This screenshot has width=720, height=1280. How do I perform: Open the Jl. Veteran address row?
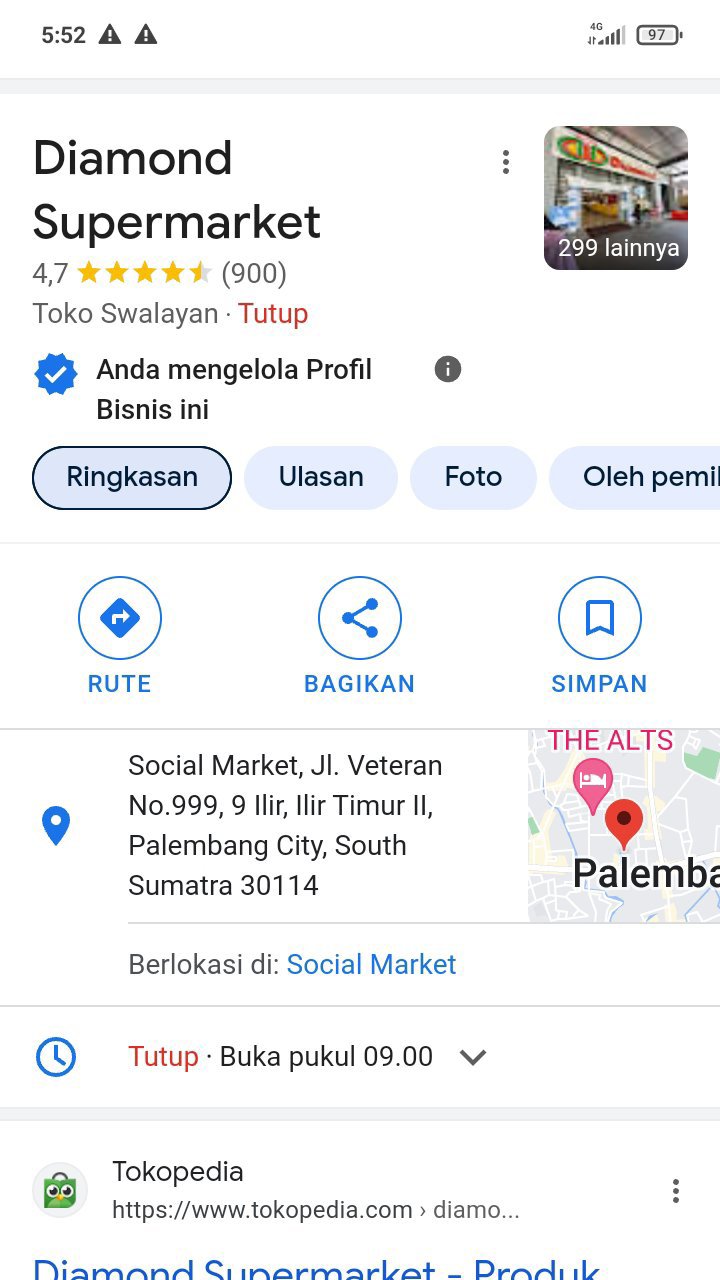pyautogui.click(x=285, y=825)
